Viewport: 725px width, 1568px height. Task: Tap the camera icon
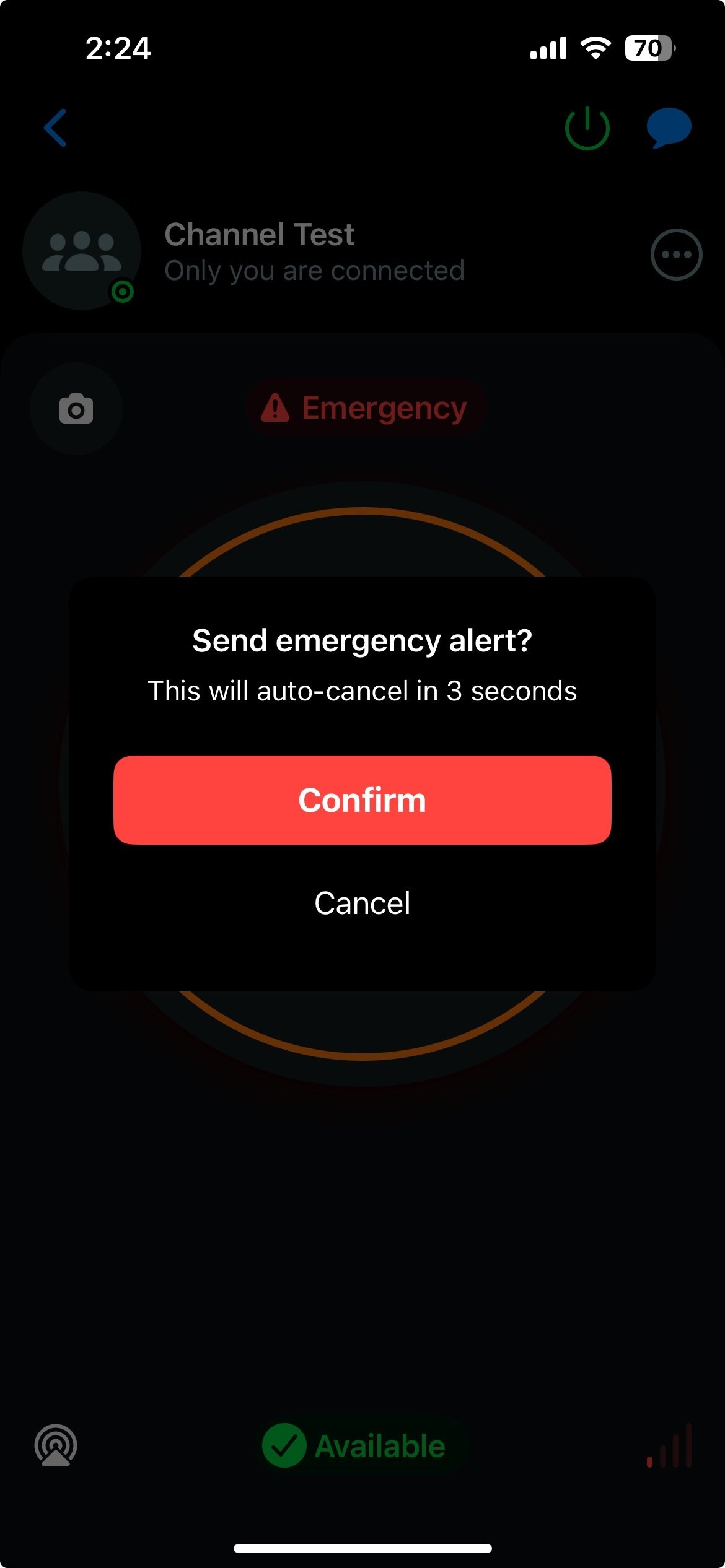pyautogui.click(x=76, y=409)
